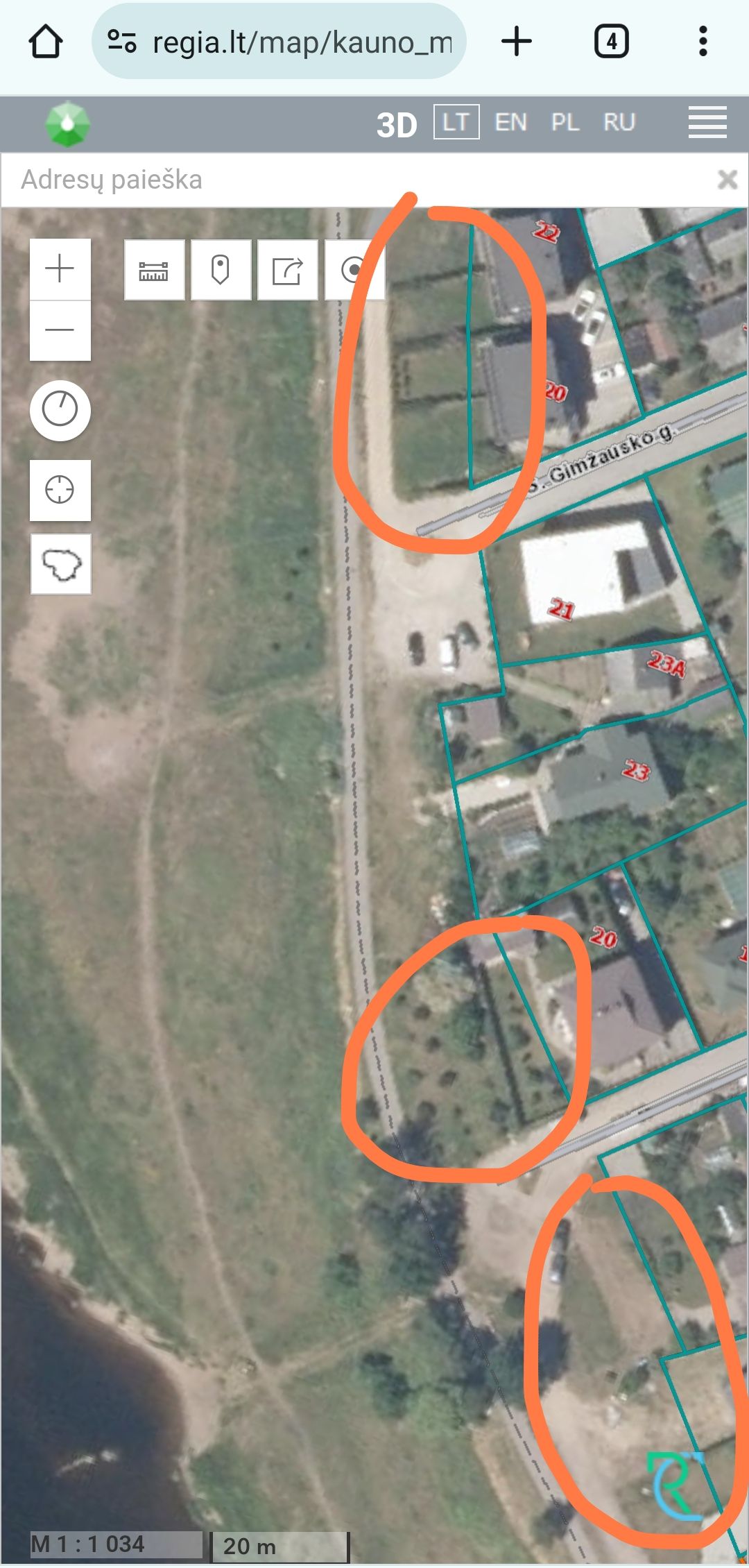Viewport: 749px width, 1568px height.
Task: Open a new browser tab
Action: (517, 42)
